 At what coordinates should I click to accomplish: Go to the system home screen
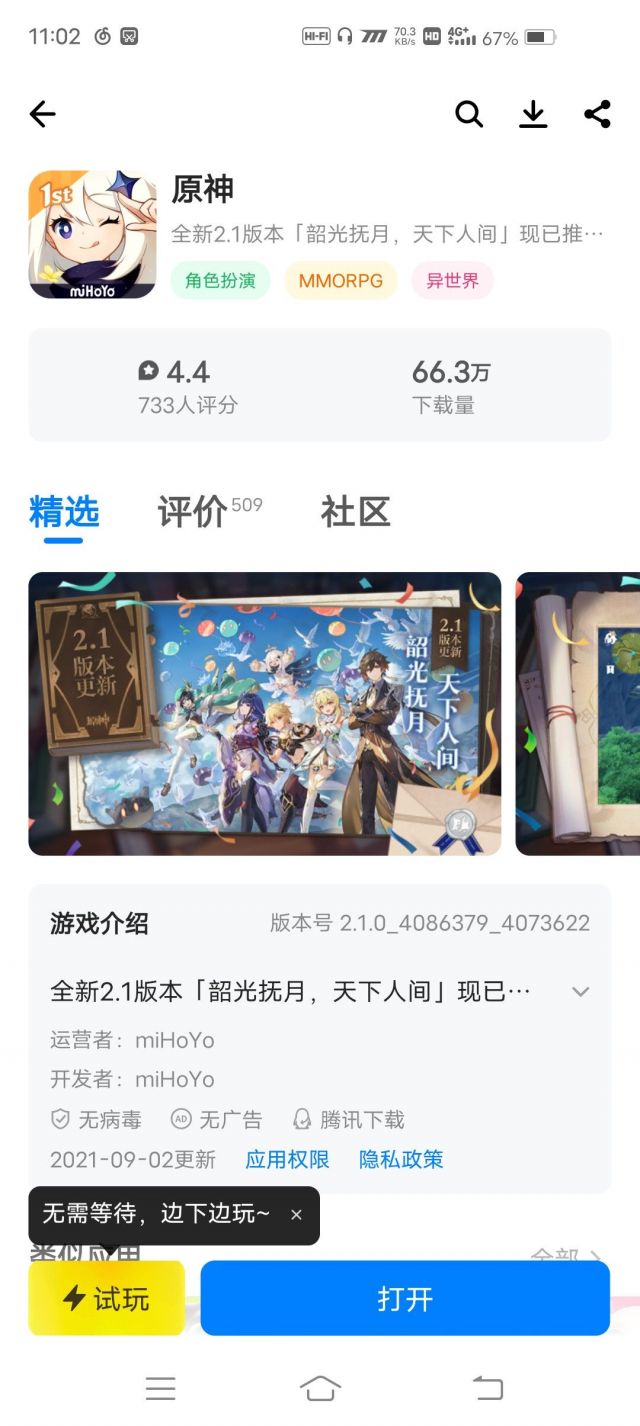(320, 1388)
